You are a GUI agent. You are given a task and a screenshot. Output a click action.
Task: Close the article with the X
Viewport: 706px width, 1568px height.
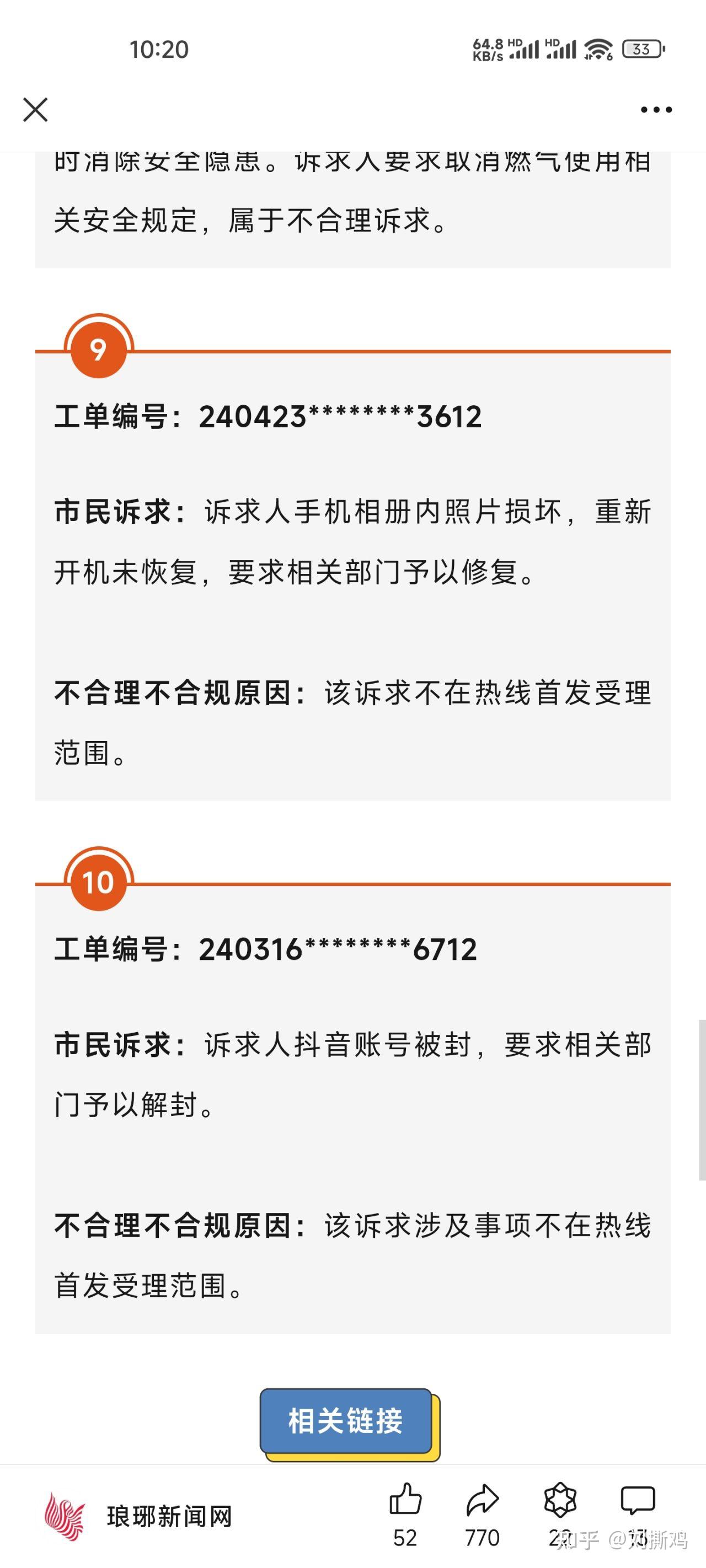click(x=36, y=110)
